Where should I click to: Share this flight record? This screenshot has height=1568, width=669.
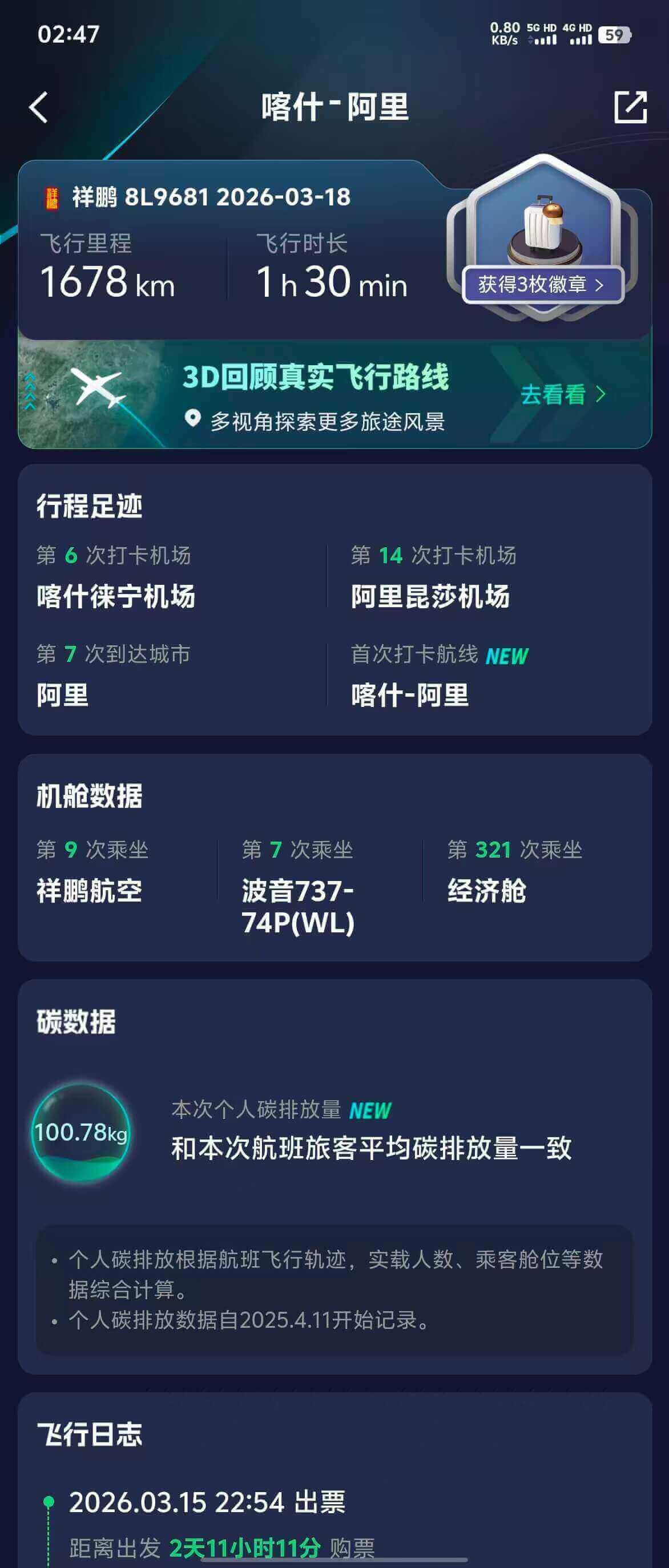click(x=630, y=108)
